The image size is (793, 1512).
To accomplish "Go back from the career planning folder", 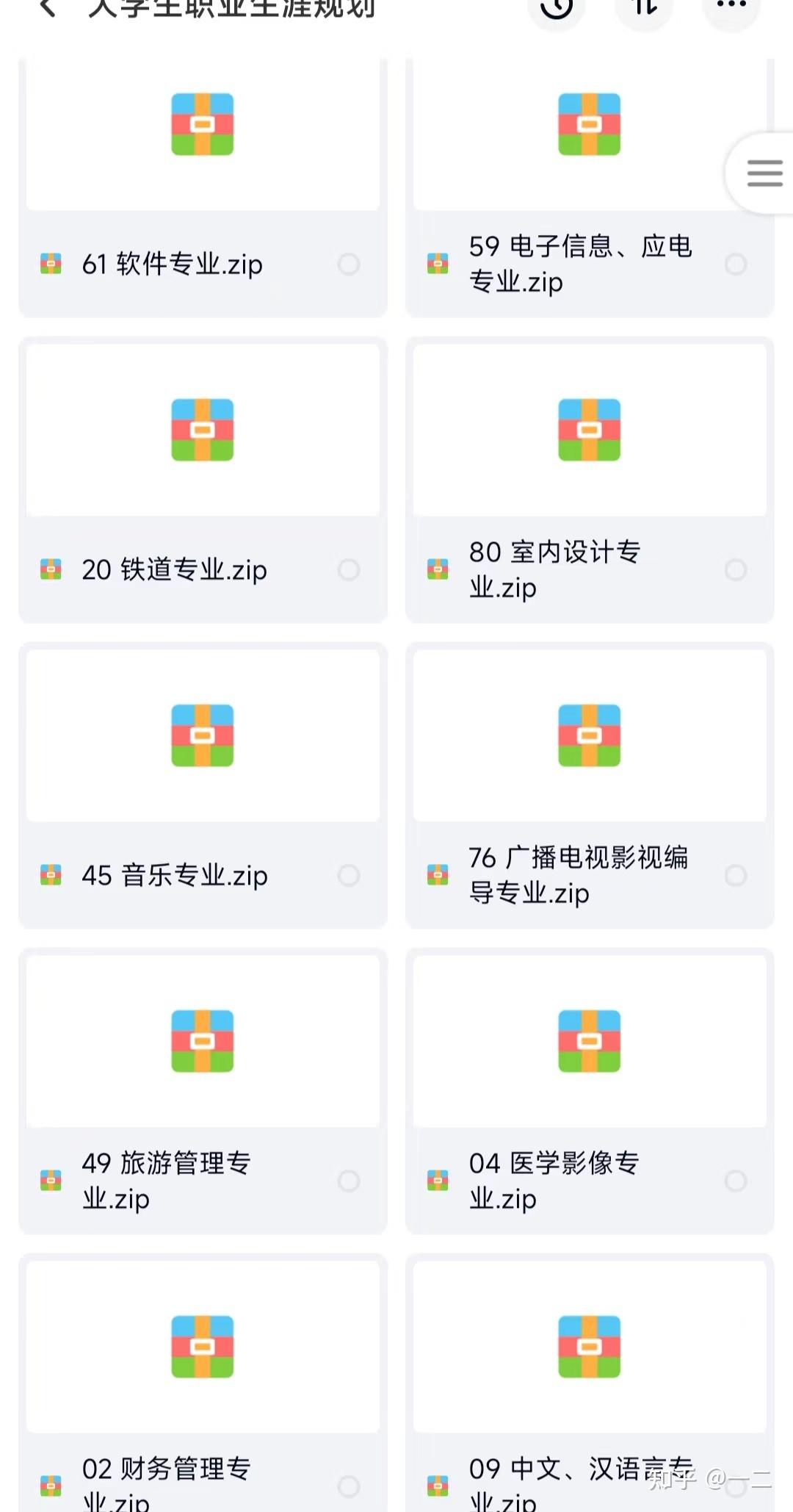I will click(x=48, y=9).
